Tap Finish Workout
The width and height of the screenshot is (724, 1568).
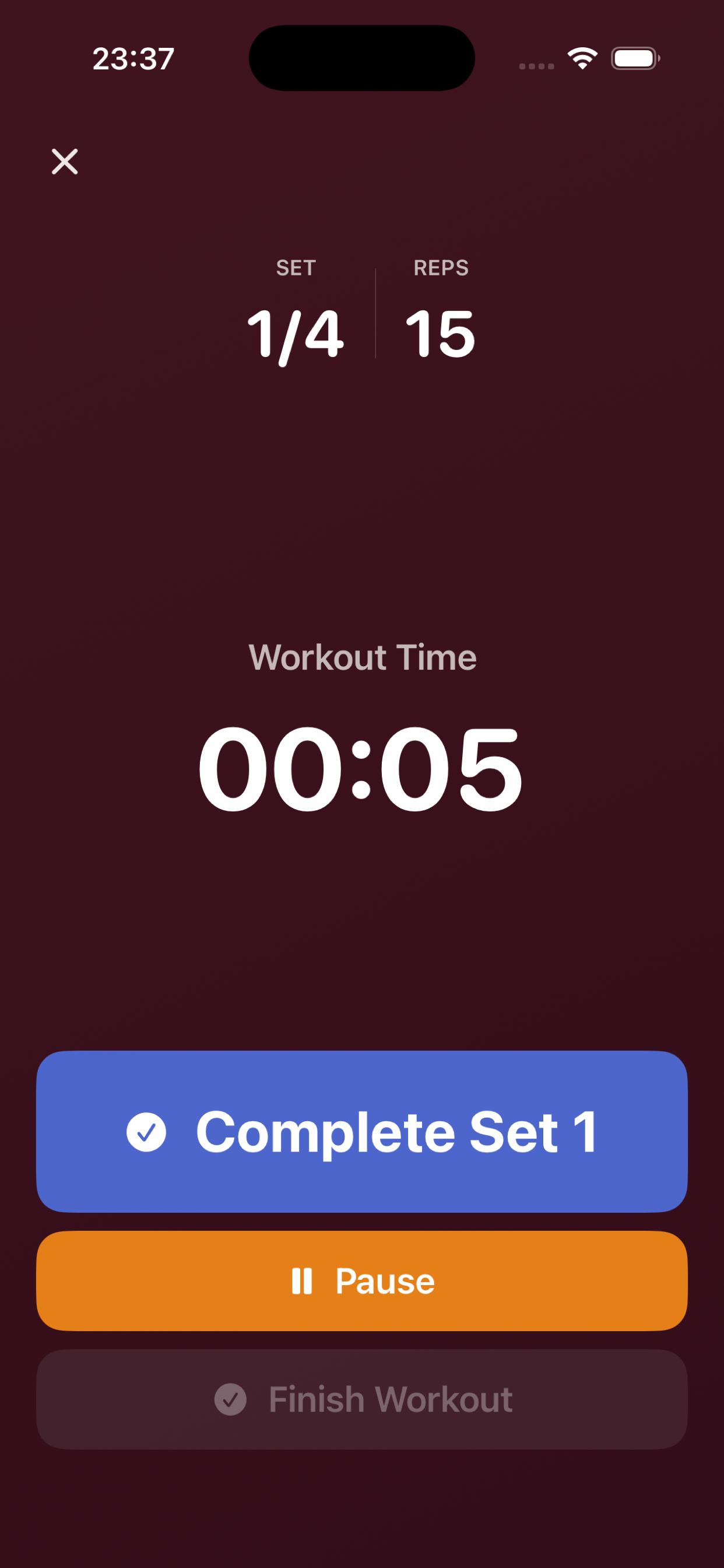[362, 1399]
